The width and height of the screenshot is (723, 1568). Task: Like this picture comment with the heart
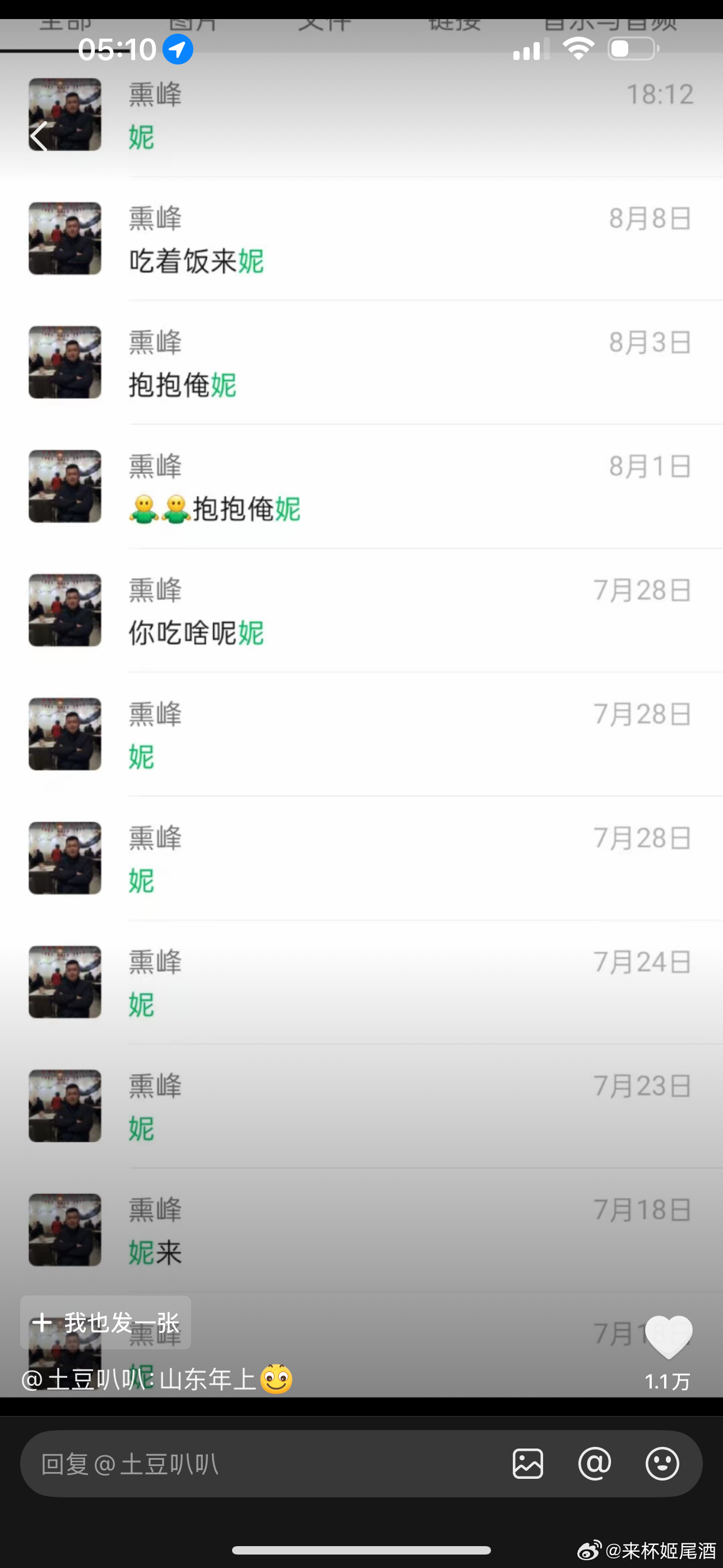668,1337
